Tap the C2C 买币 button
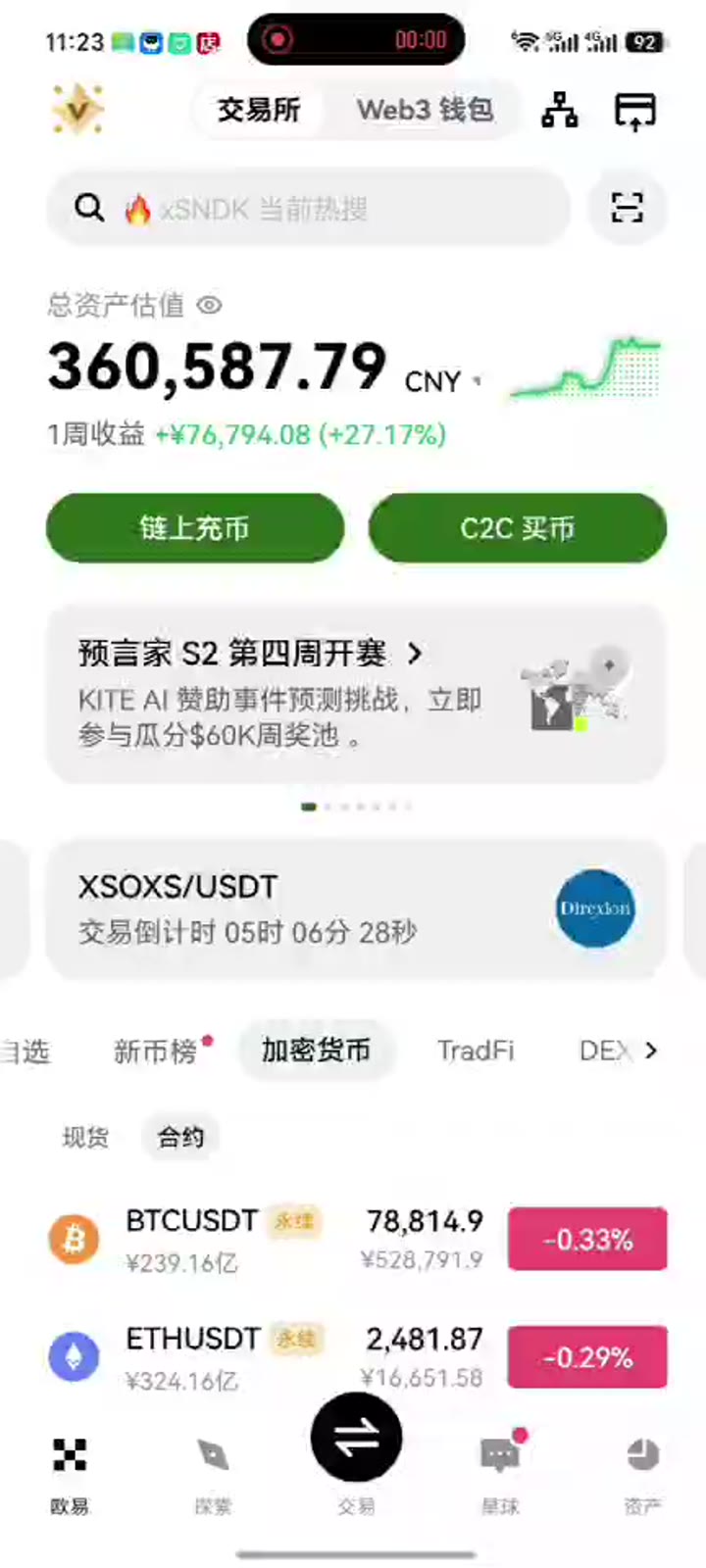 pyautogui.click(x=518, y=527)
